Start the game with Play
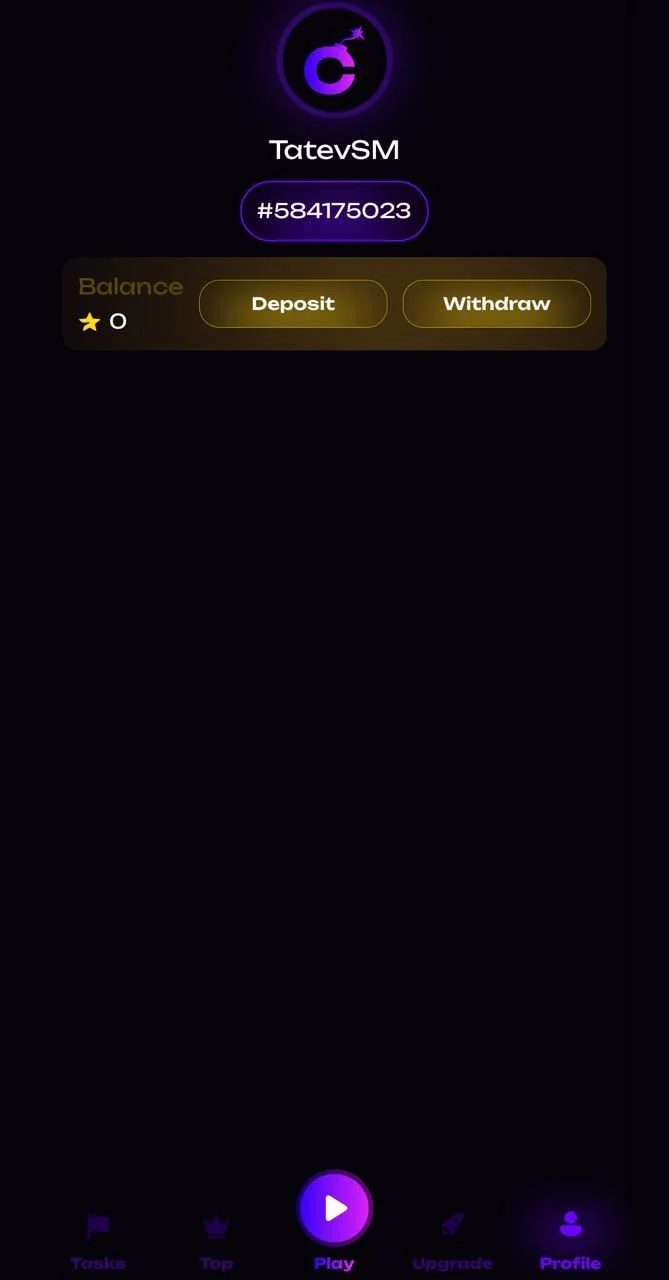Viewport: 669px width, 1280px height. tap(335, 1220)
